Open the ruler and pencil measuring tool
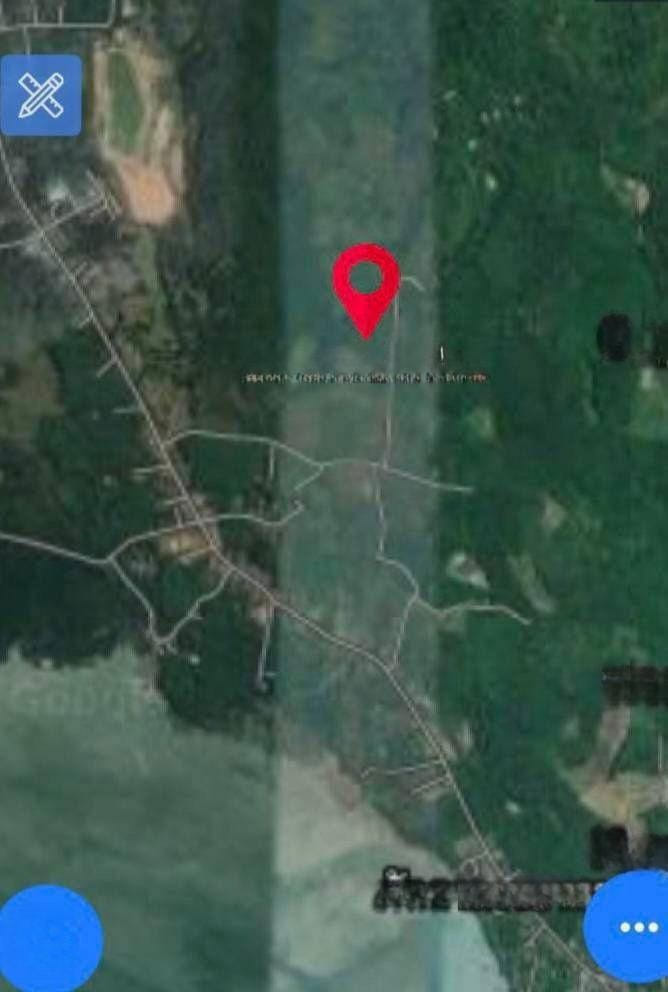Image resolution: width=668 pixels, height=992 pixels. (x=41, y=95)
